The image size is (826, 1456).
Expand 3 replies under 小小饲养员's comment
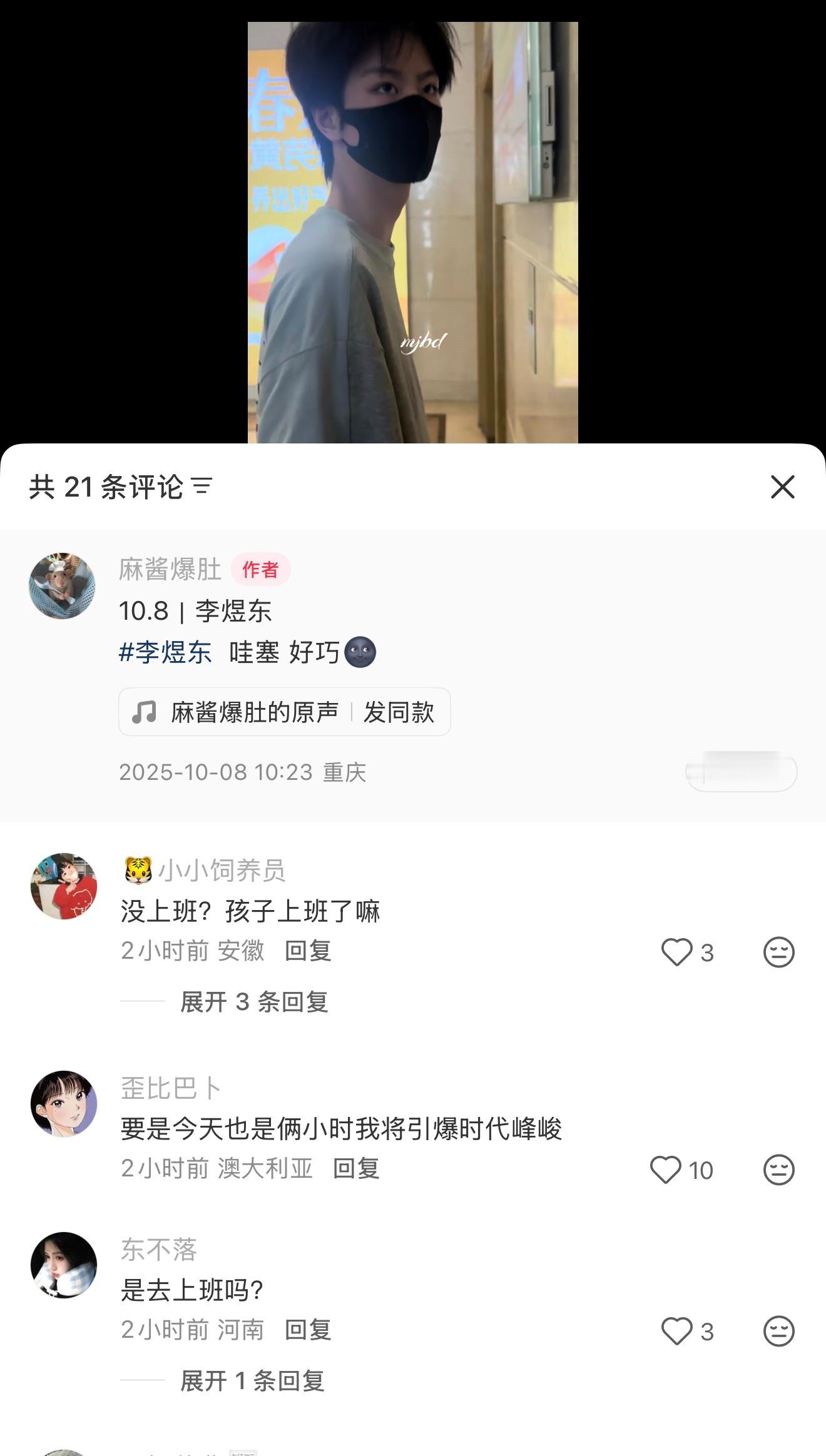(254, 1002)
